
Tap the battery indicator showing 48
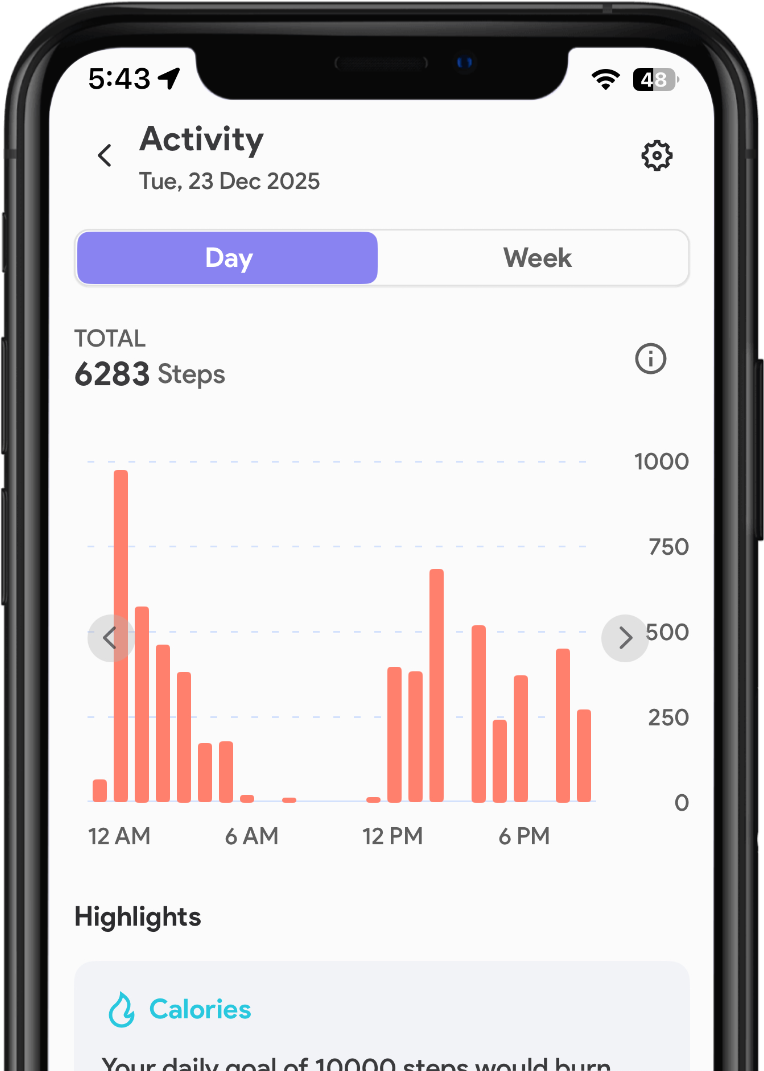[x=655, y=79]
